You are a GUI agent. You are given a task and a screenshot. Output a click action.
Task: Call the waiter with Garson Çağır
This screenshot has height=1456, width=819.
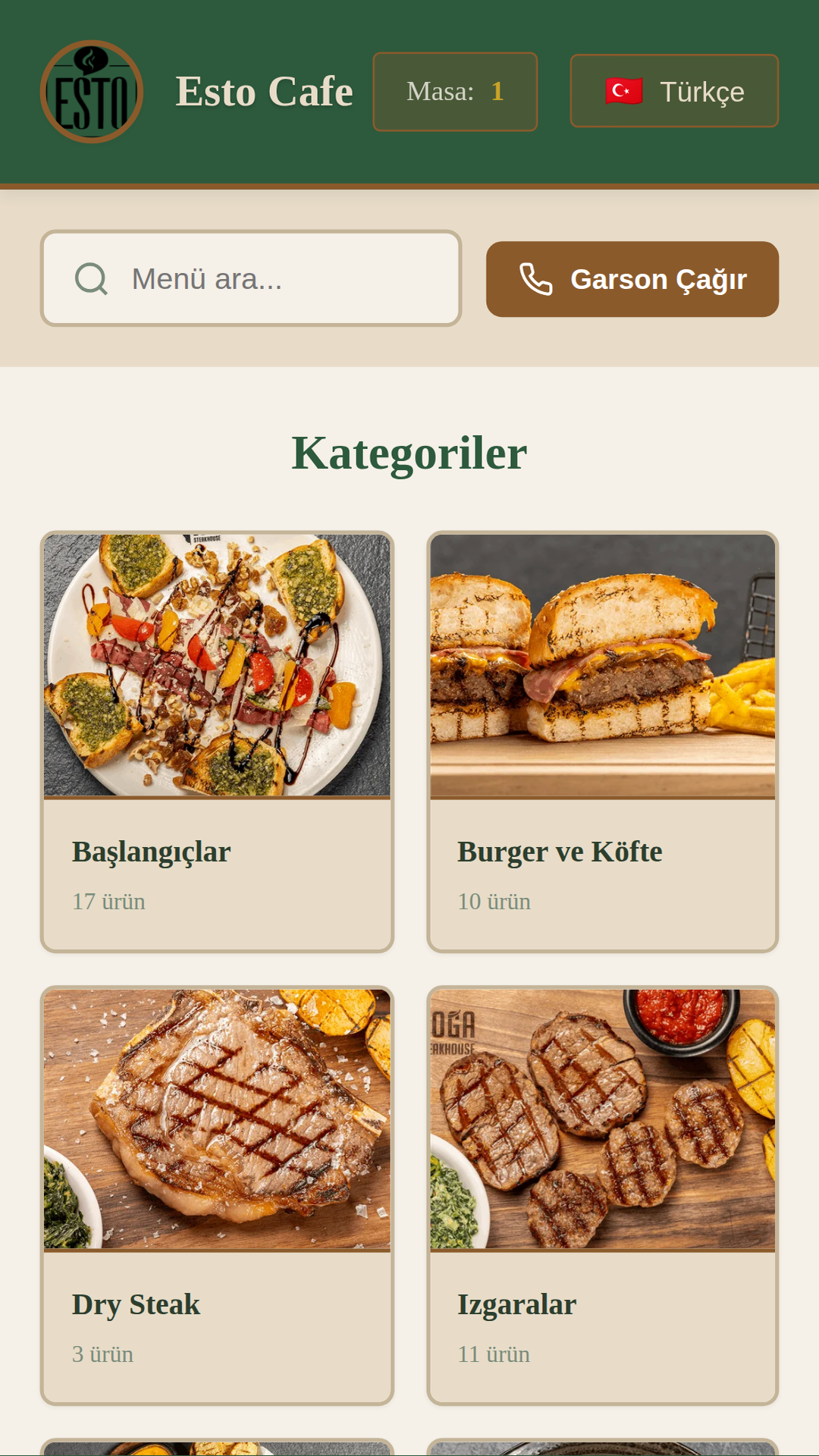pos(632,279)
